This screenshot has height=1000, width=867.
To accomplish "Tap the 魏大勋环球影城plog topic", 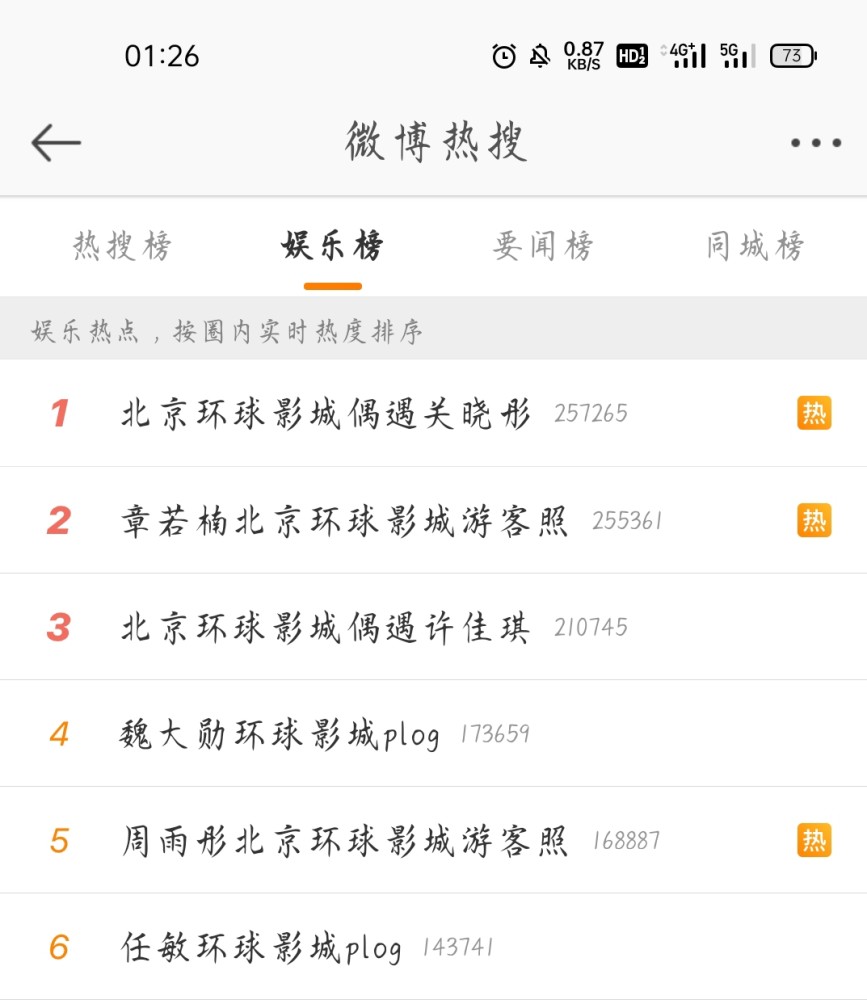I will [x=280, y=734].
